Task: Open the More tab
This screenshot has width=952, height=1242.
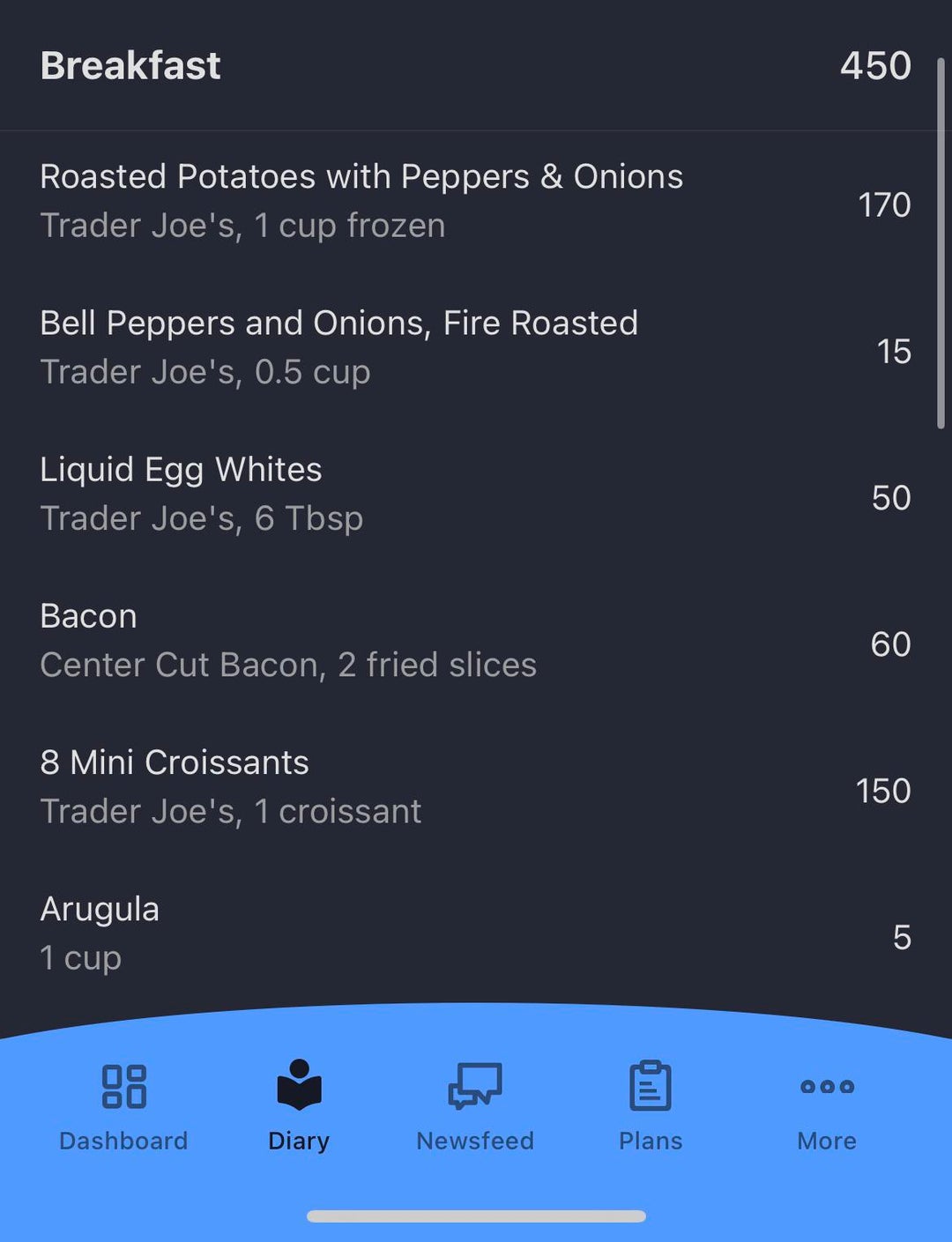Action: [x=826, y=1106]
